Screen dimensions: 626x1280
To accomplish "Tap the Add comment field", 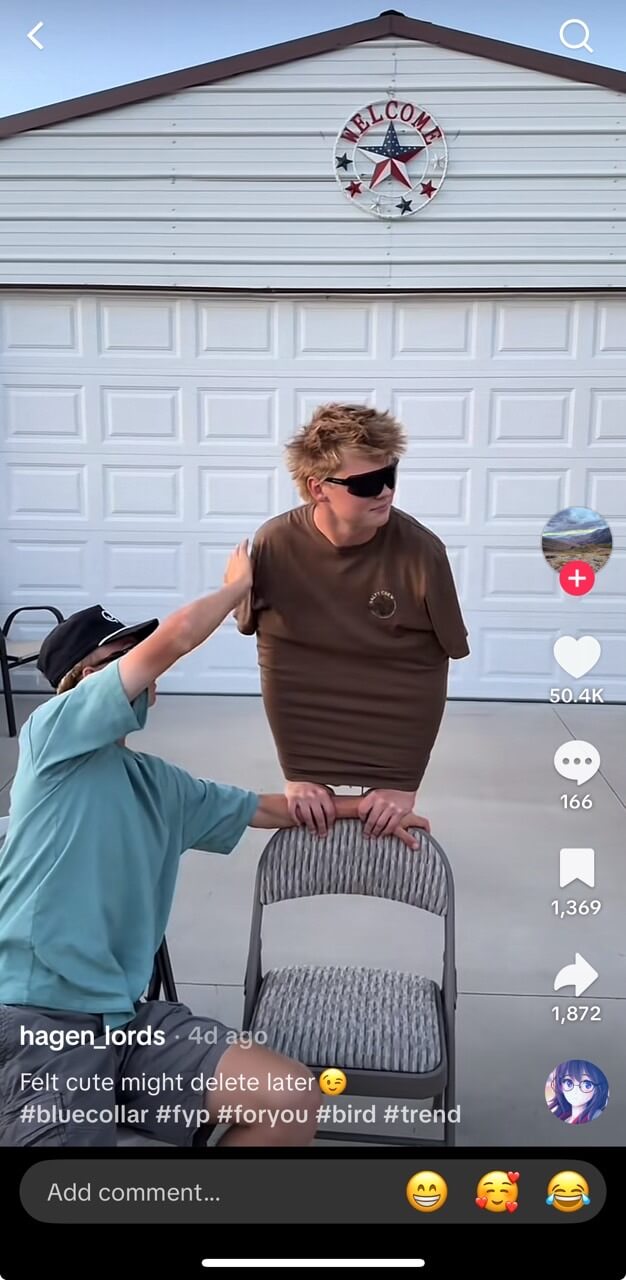I will click(200, 1192).
